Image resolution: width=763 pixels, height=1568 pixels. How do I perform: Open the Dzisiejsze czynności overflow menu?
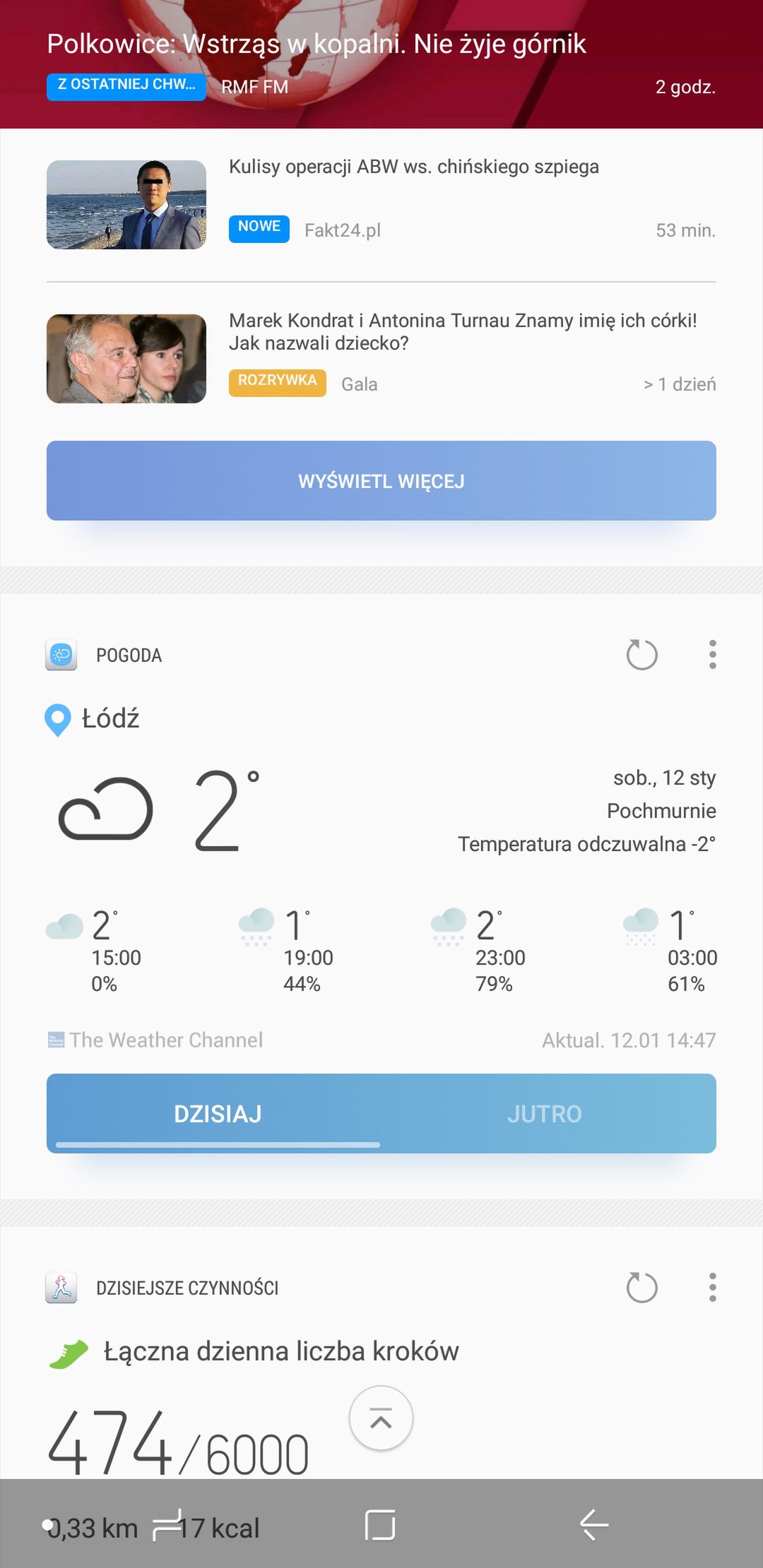[x=712, y=1288]
